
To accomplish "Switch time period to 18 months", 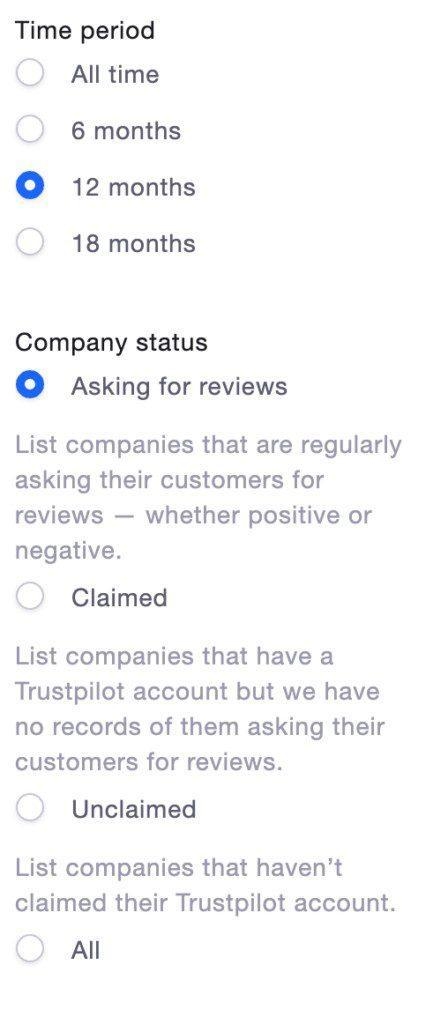I will click(30, 243).
